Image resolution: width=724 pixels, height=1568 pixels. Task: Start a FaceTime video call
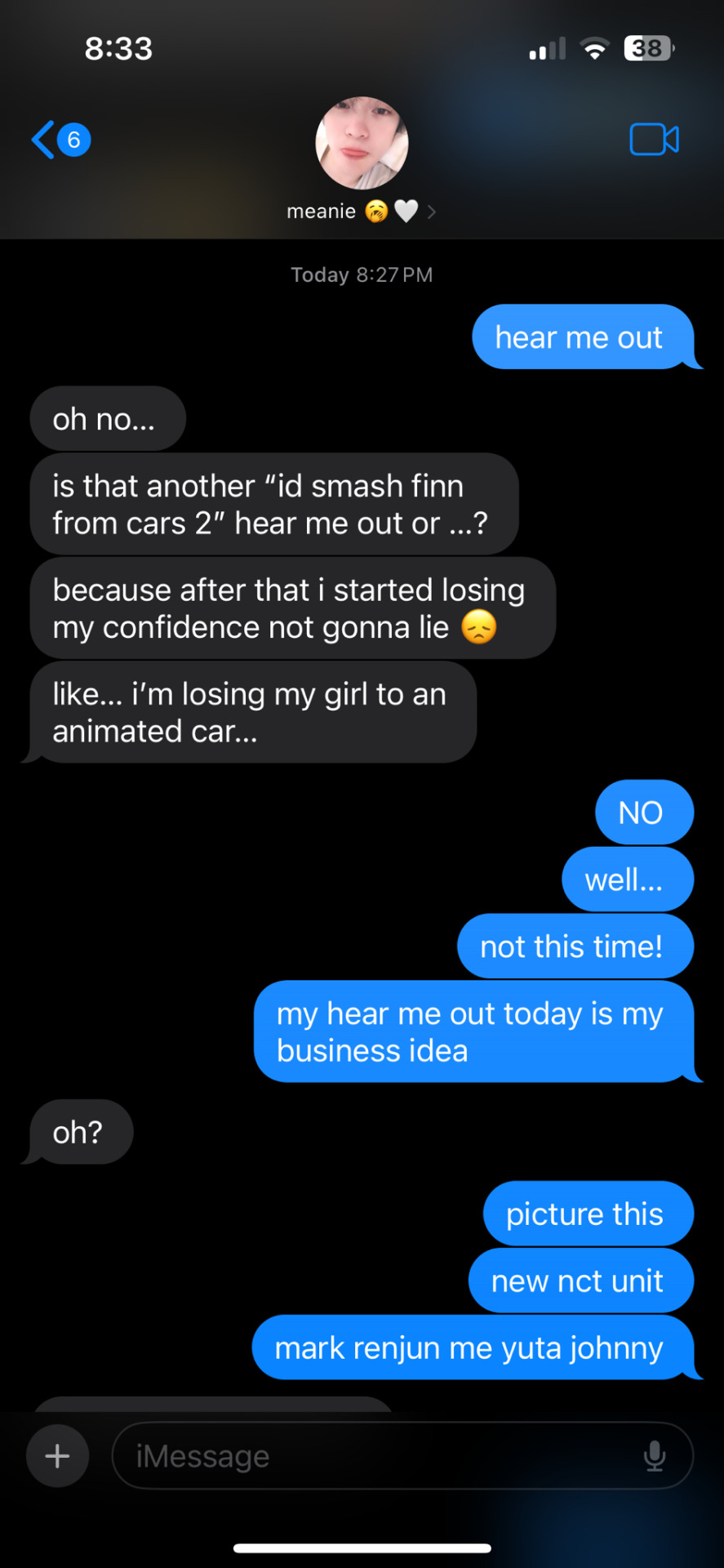[654, 140]
